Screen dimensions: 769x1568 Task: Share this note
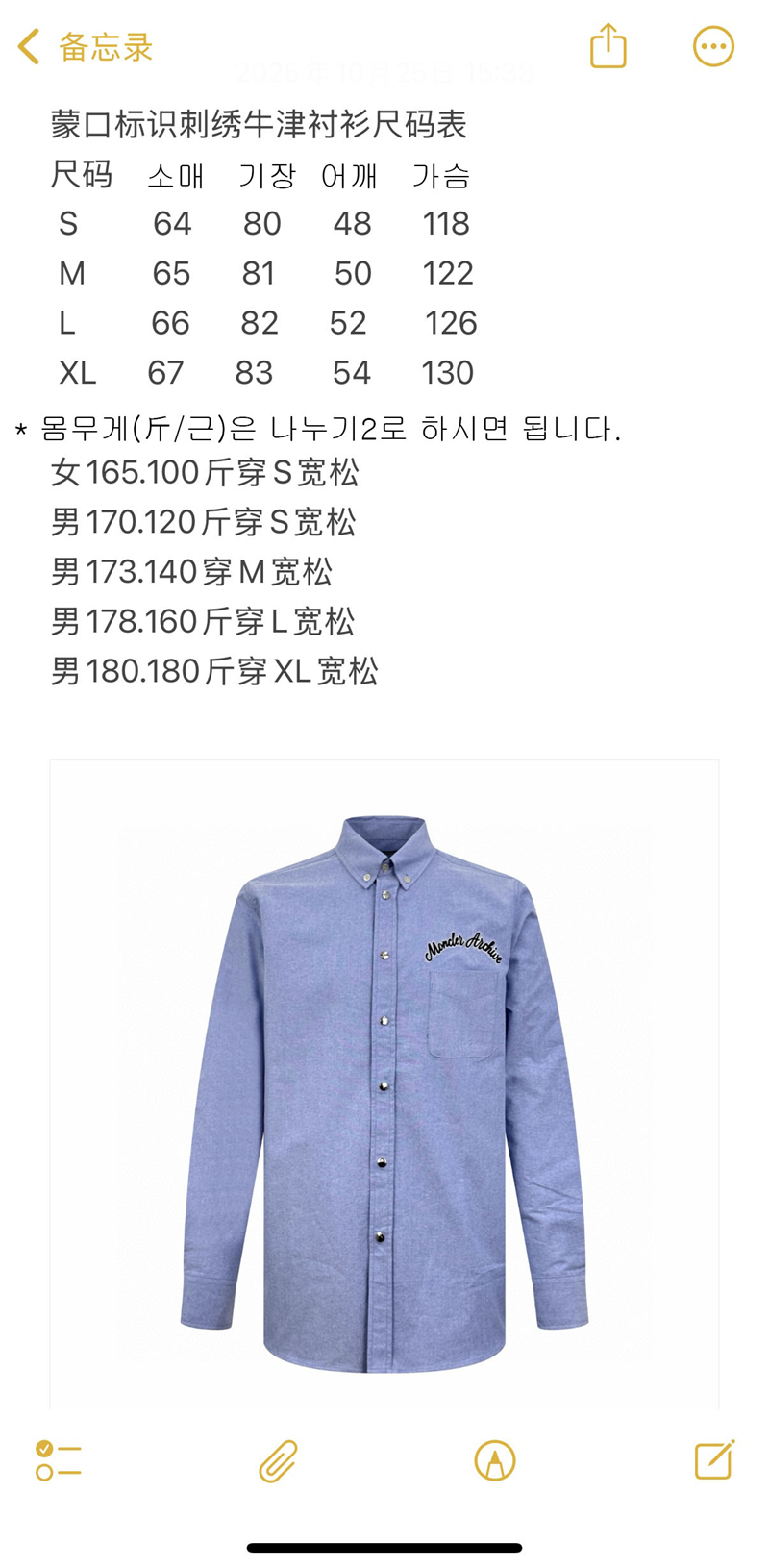[x=608, y=46]
